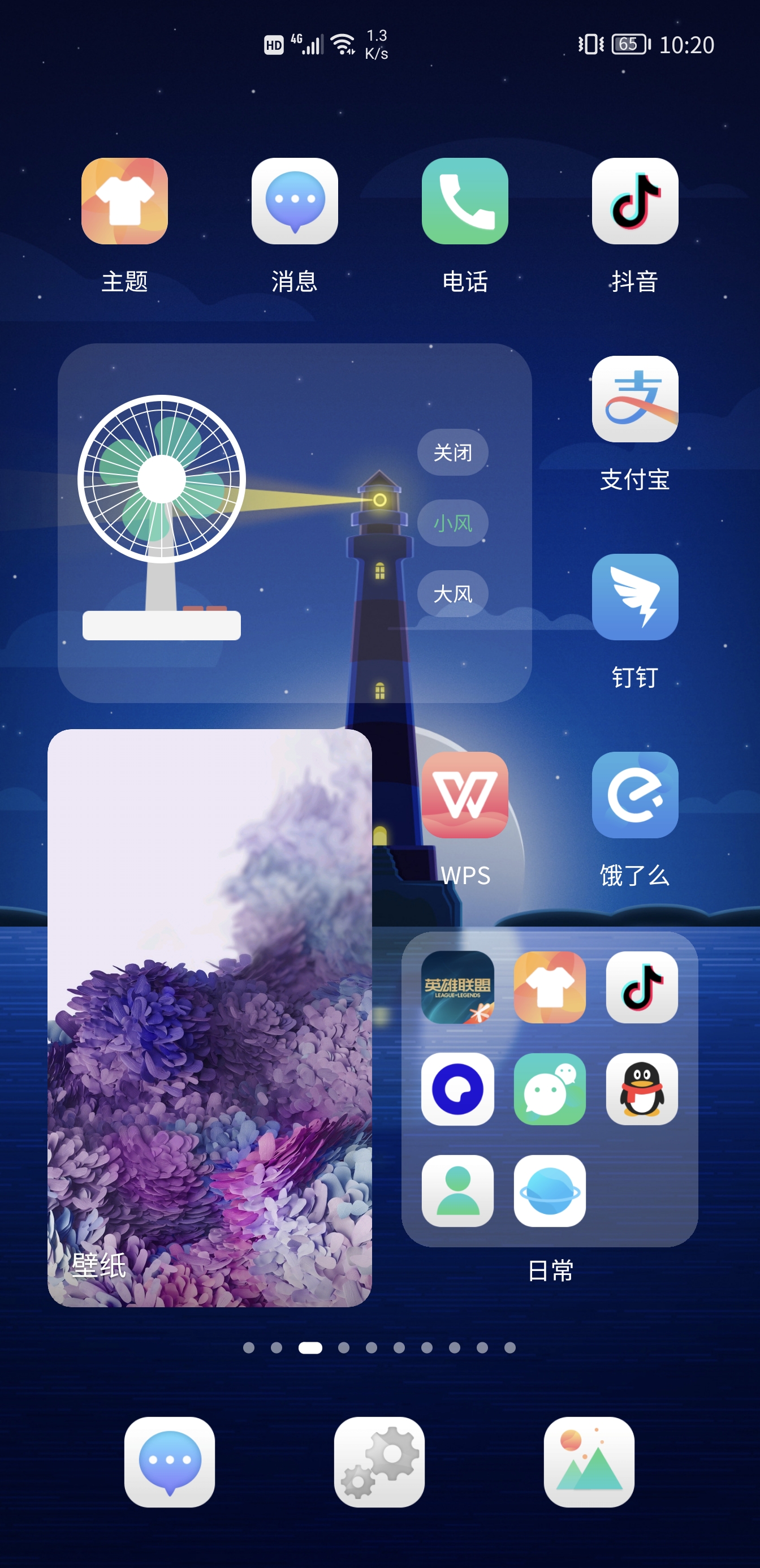
Task: Open the contacts app in the 日常 folder
Action: [x=457, y=1191]
